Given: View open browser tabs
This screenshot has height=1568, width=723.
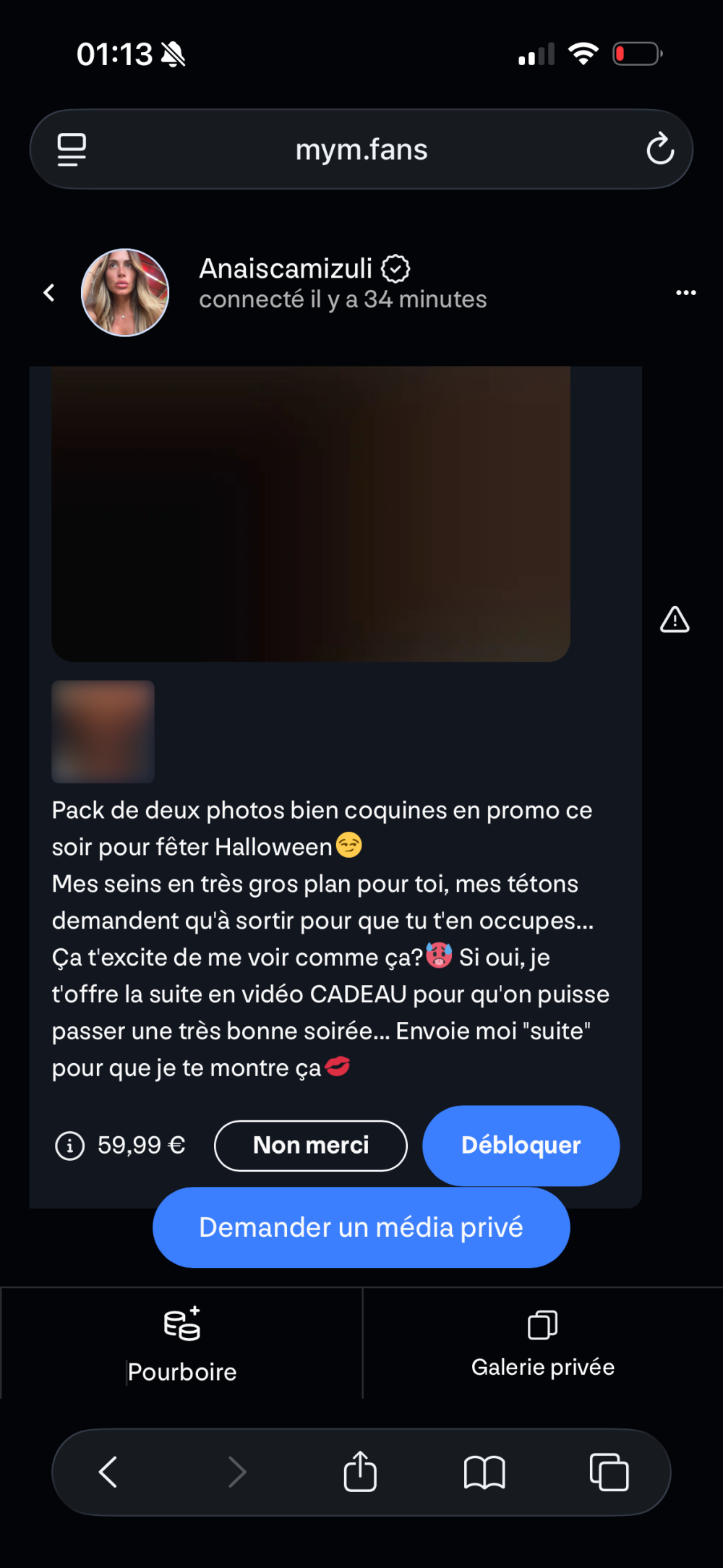Looking at the screenshot, I should (609, 1472).
